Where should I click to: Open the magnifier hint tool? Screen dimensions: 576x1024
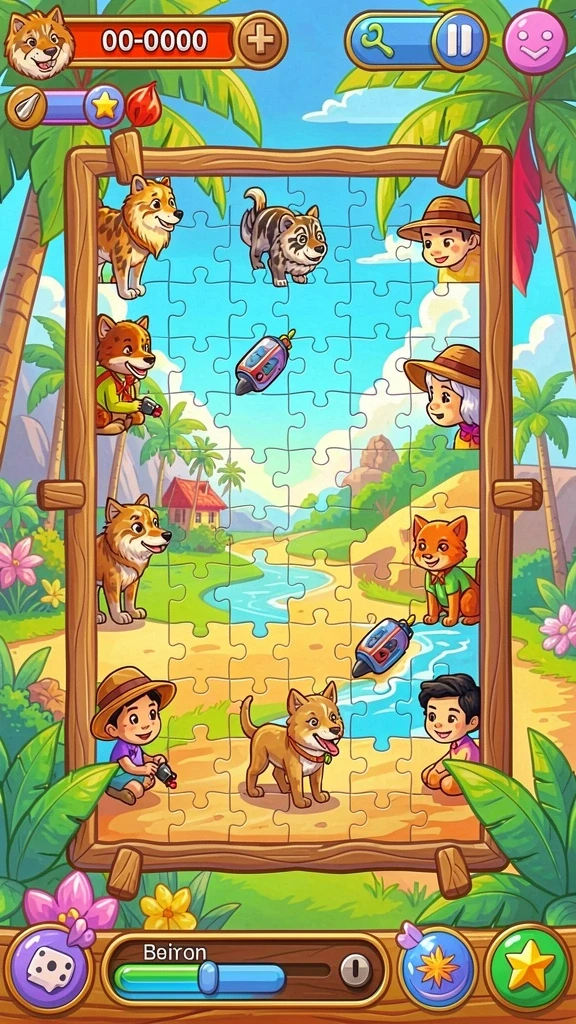click(378, 40)
